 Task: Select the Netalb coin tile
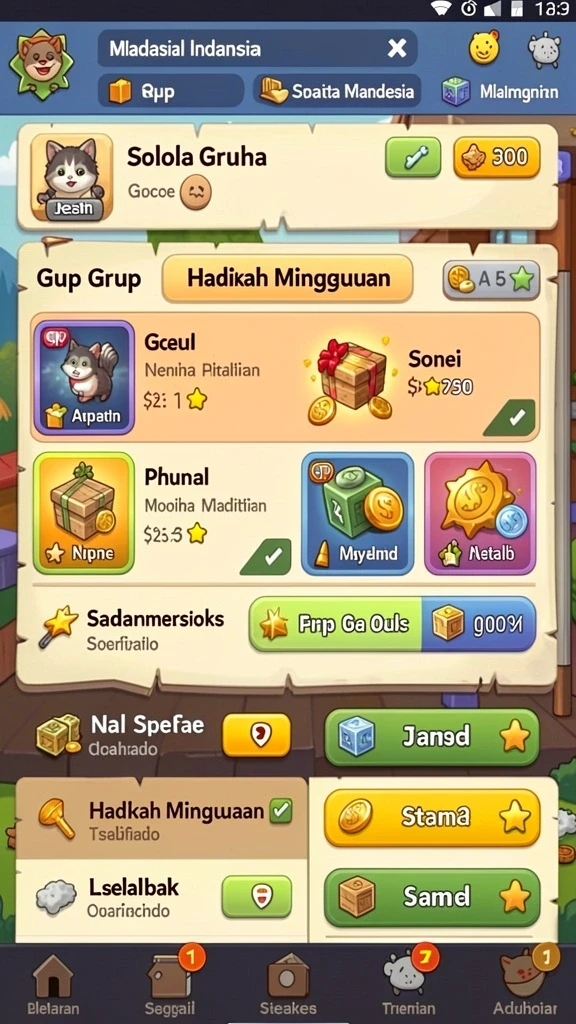[480, 513]
